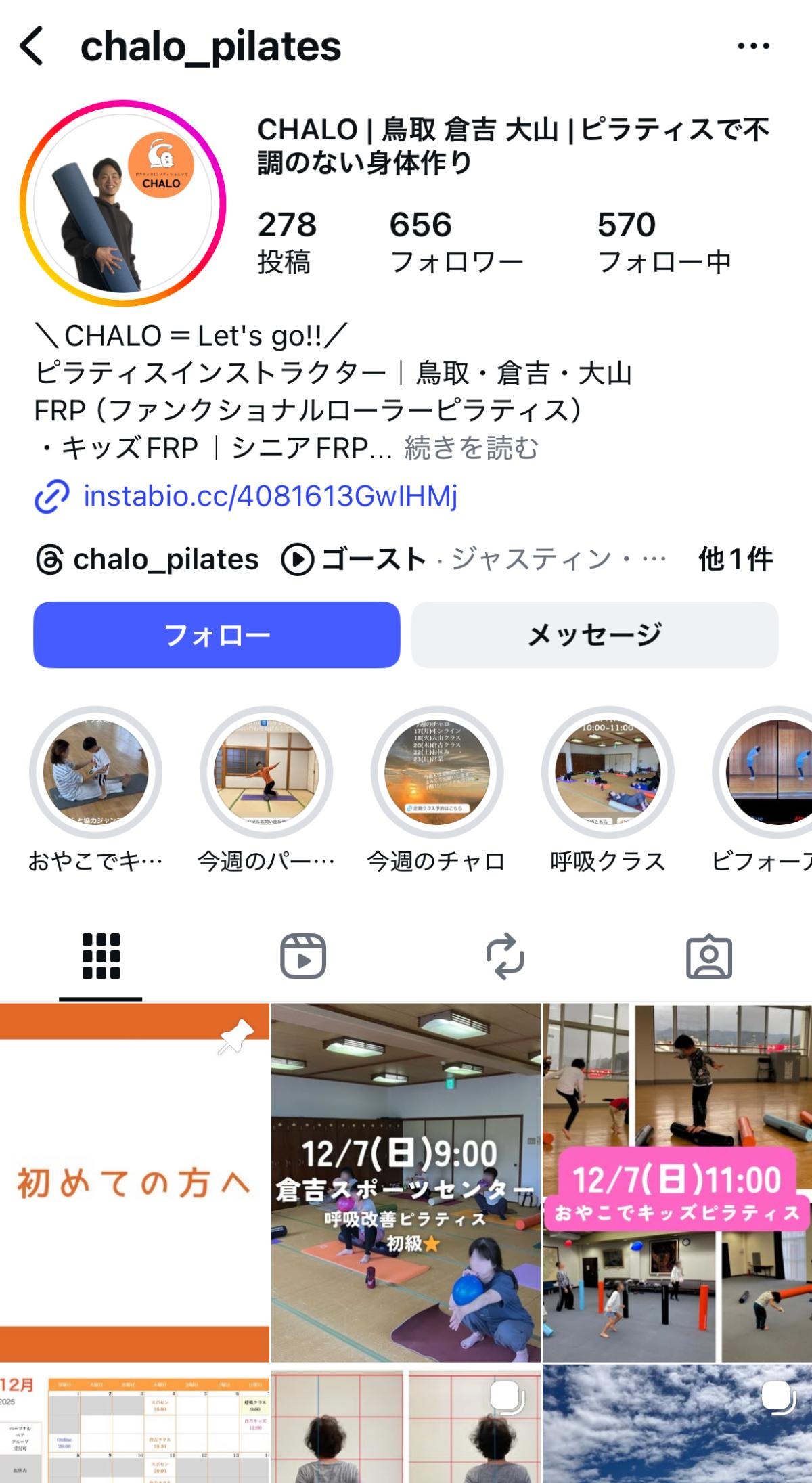View the chalo_pilates profile picture story
The image size is (812, 1483).
[x=122, y=204]
